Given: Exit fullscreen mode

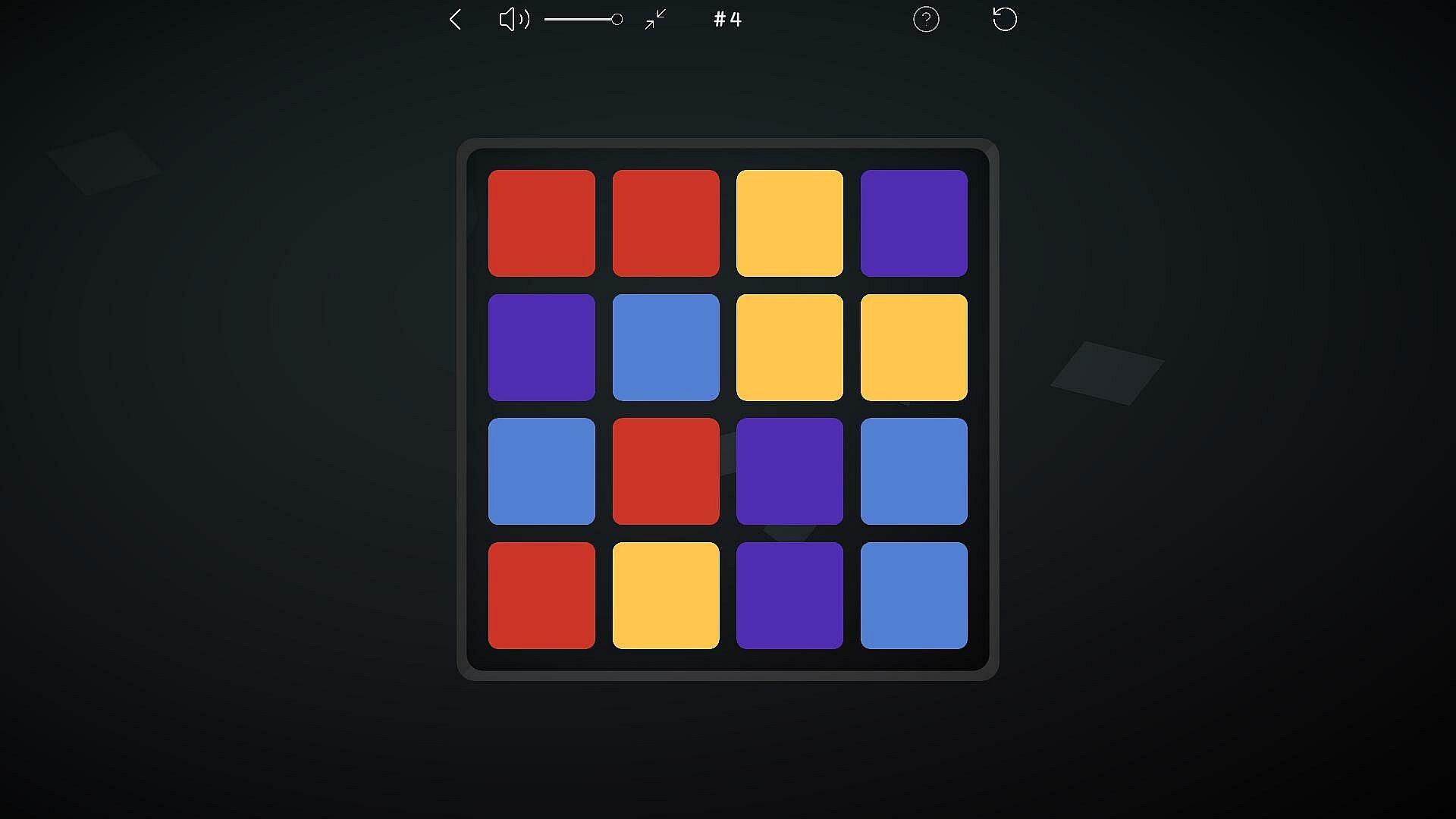Looking at the screenshot, I should 655,20.
